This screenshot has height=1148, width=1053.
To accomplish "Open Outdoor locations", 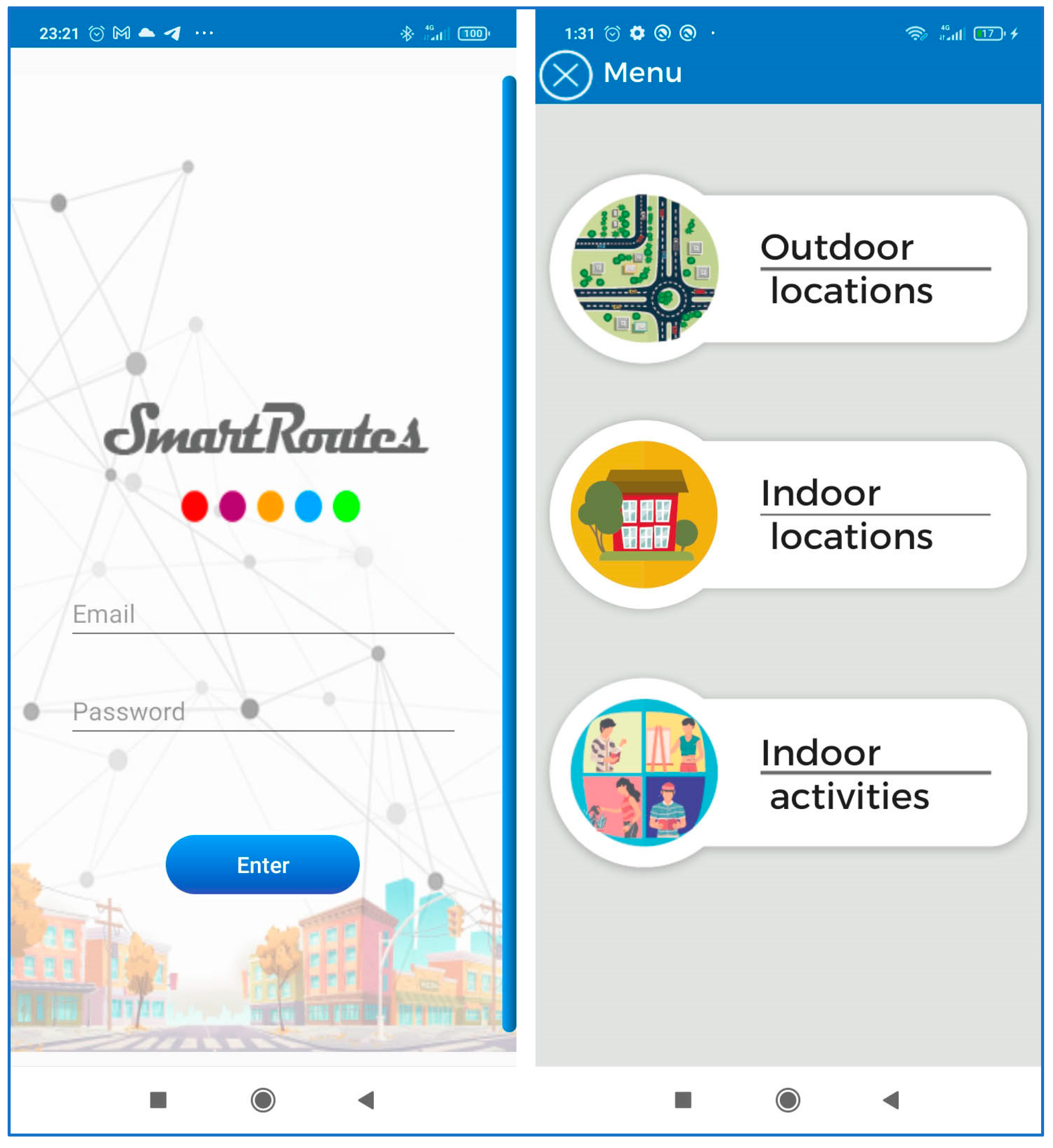I will point(789,270).
